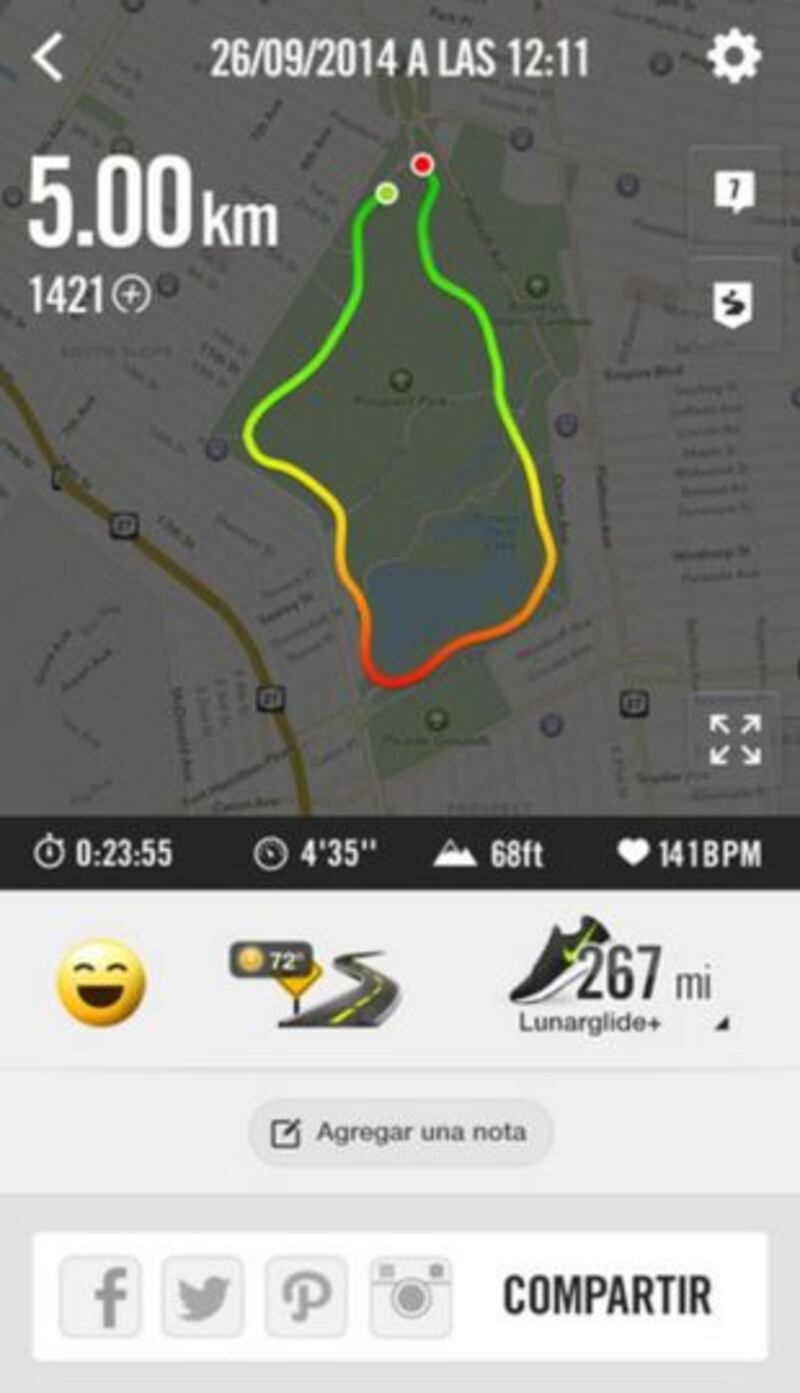This screenshot has width=800, height=1393.
Task: Open the settings gear
Action: coord(734,57)
